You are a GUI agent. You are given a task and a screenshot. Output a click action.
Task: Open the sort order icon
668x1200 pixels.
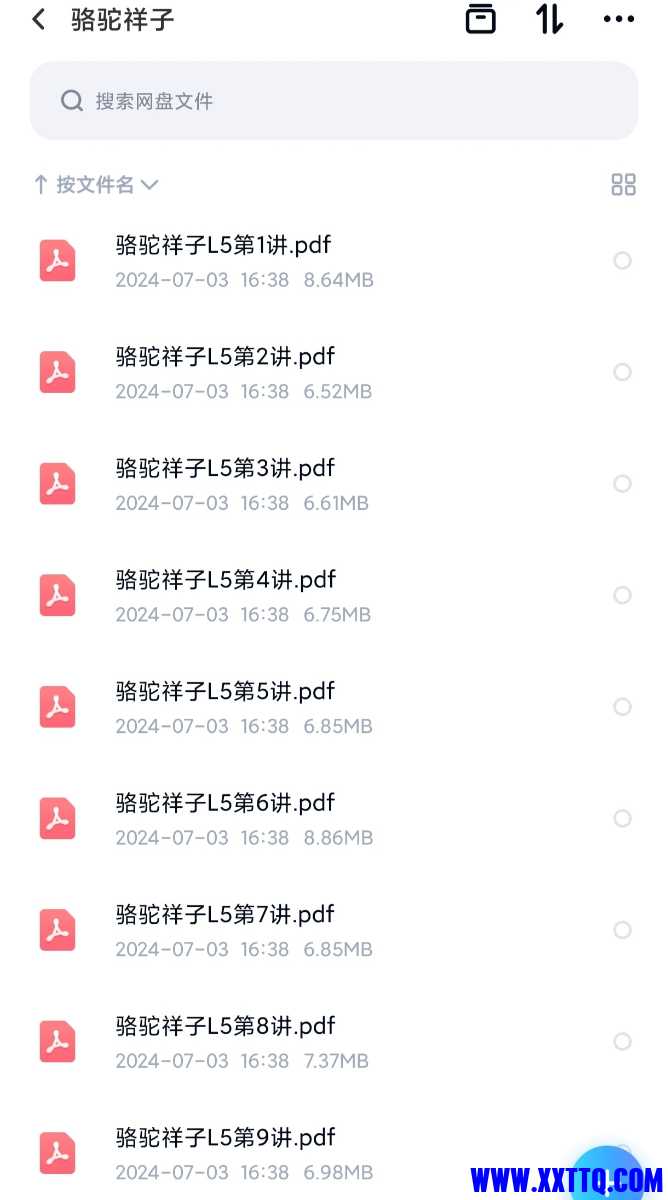[549, 19]
